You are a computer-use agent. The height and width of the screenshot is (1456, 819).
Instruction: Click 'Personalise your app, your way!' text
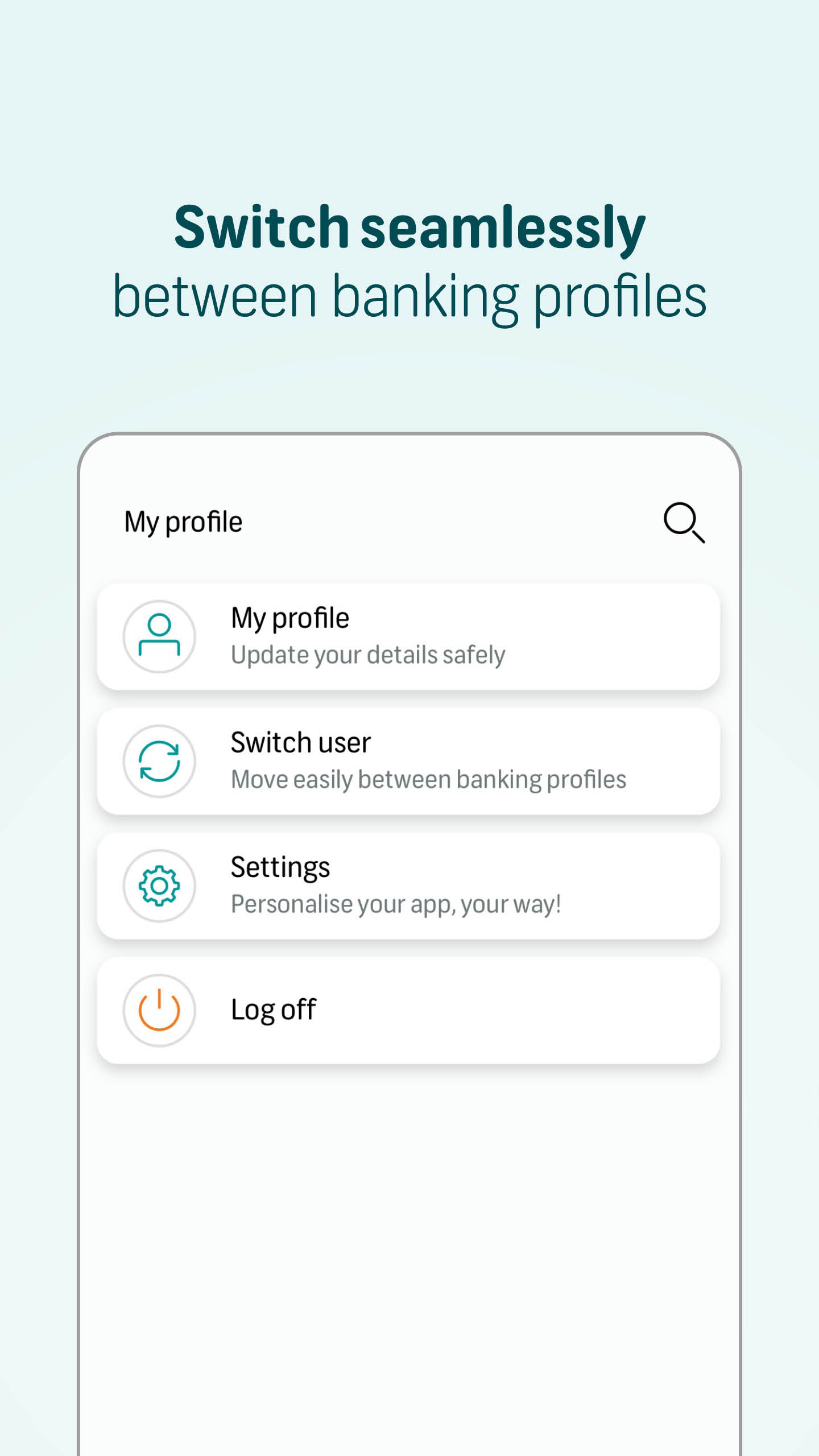click(396, 904)
